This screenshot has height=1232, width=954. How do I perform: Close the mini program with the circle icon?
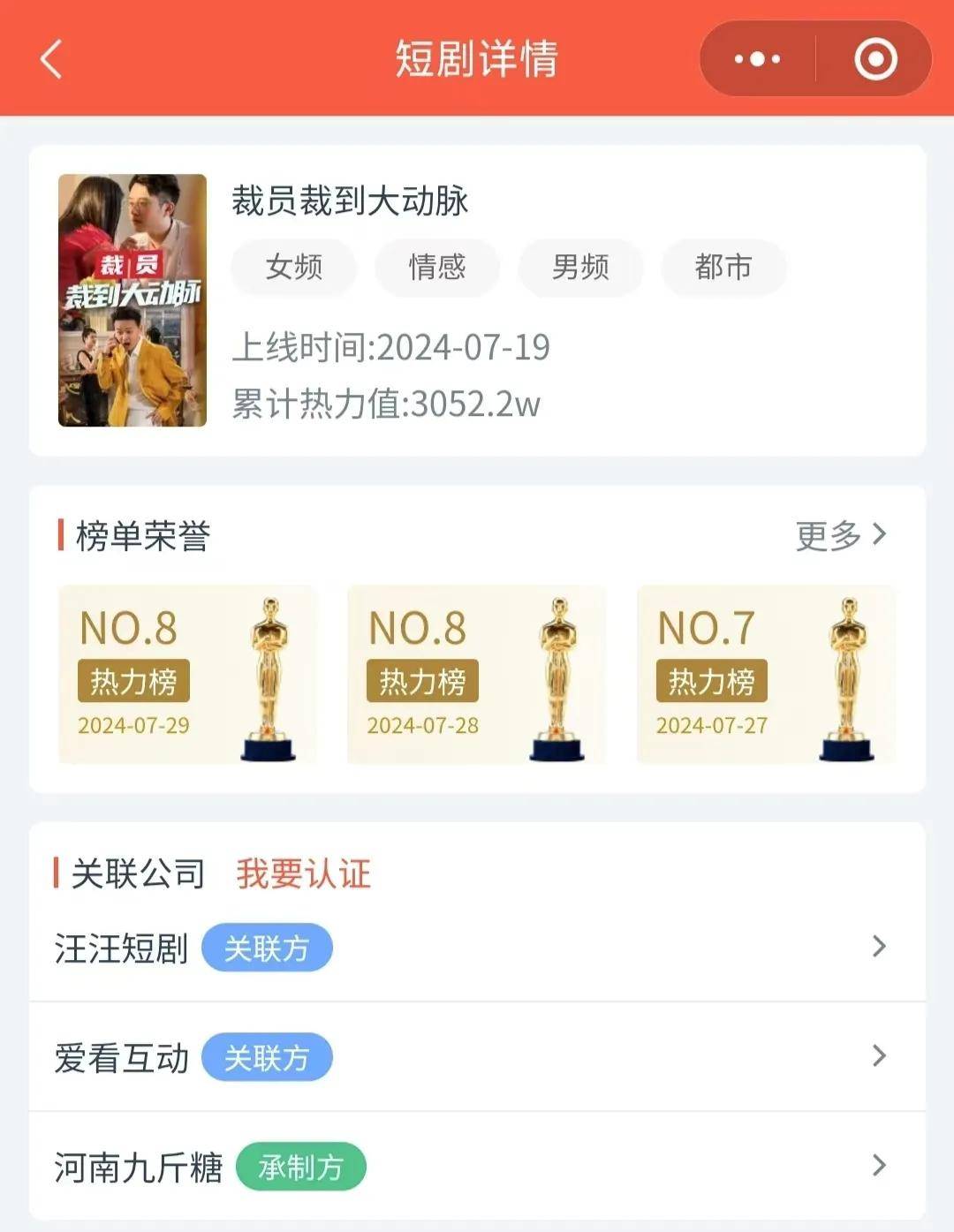point(875,59)
